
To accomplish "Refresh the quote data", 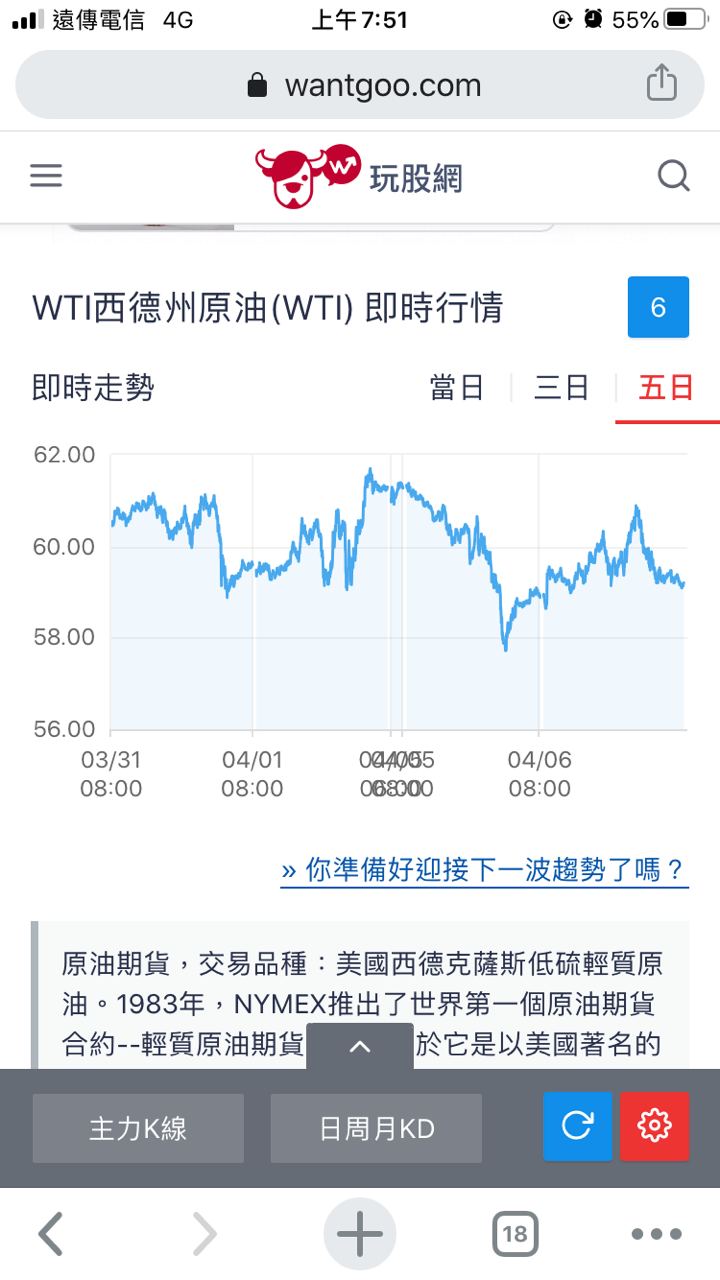I will (577, 1127).
